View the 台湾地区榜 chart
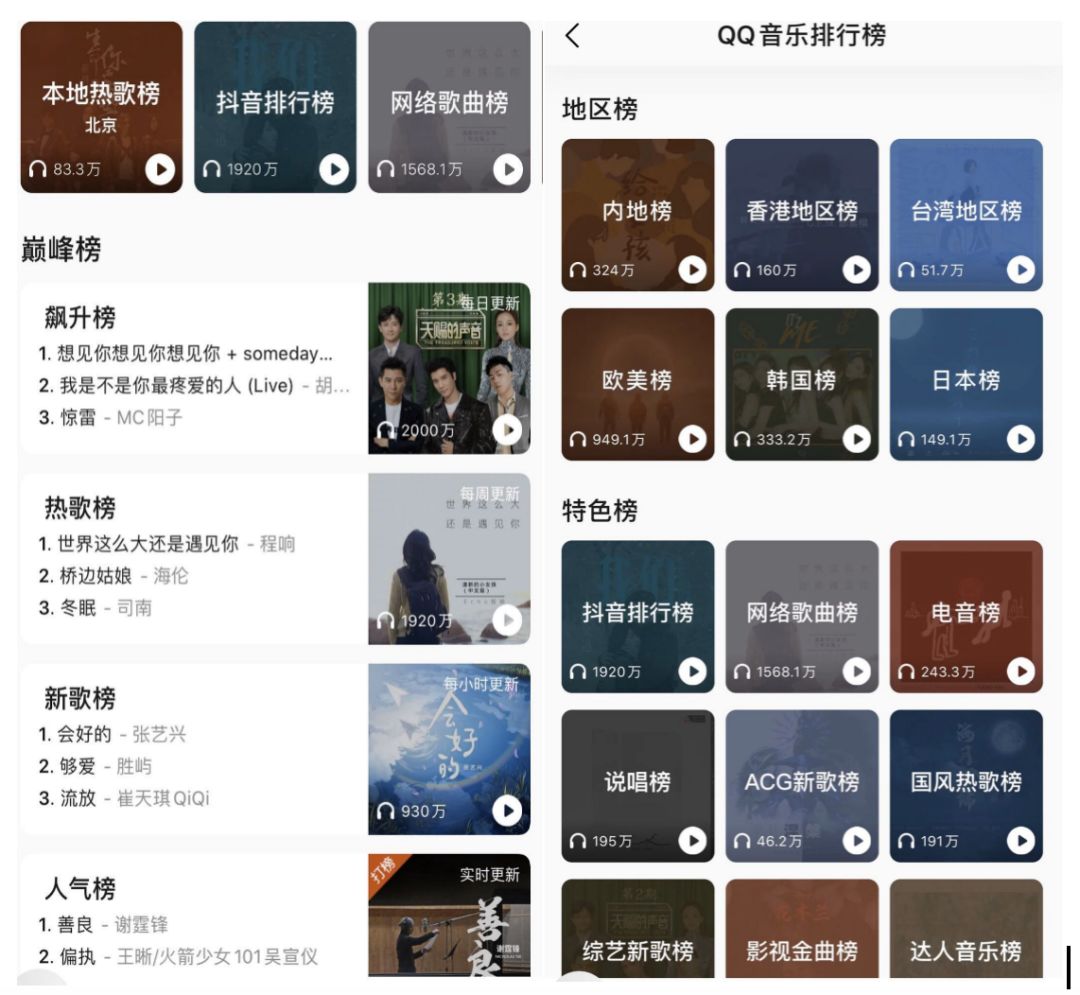The width and height of the screenshot is (1080, 995). (965, 211)
